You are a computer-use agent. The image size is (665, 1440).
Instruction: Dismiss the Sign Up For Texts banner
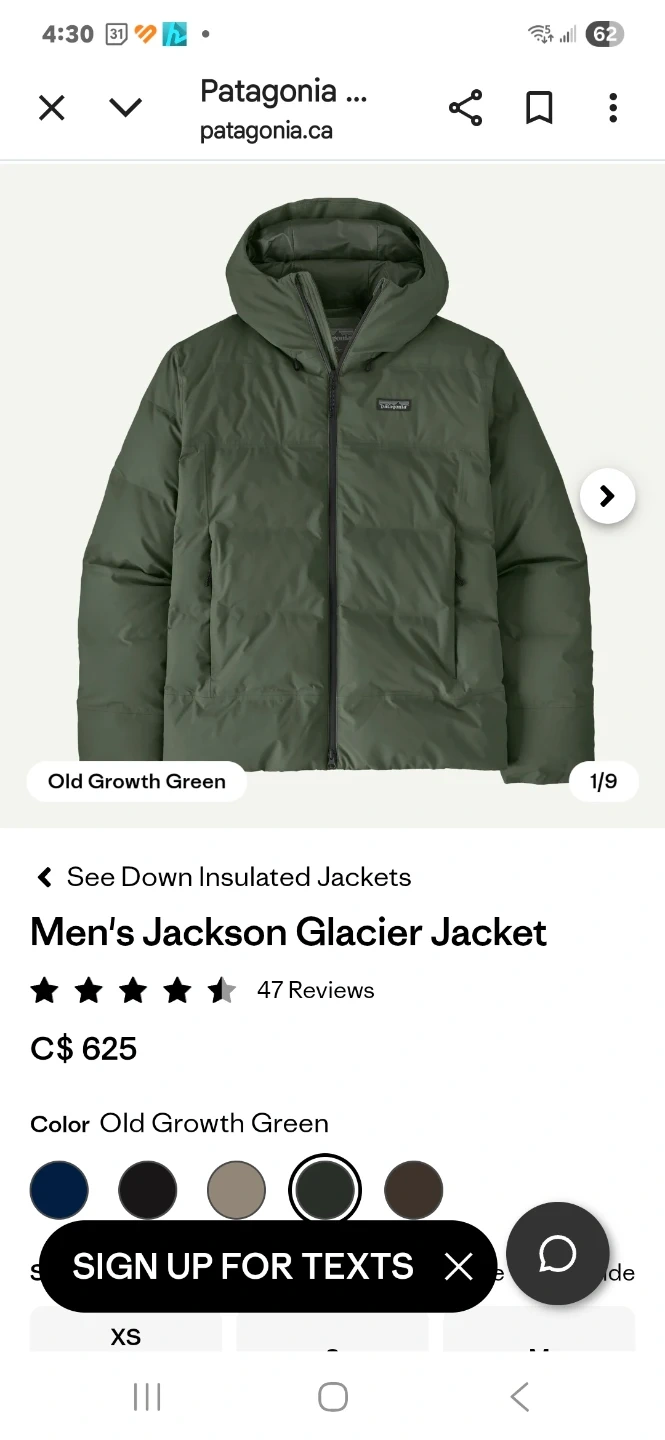point(459,1267)
